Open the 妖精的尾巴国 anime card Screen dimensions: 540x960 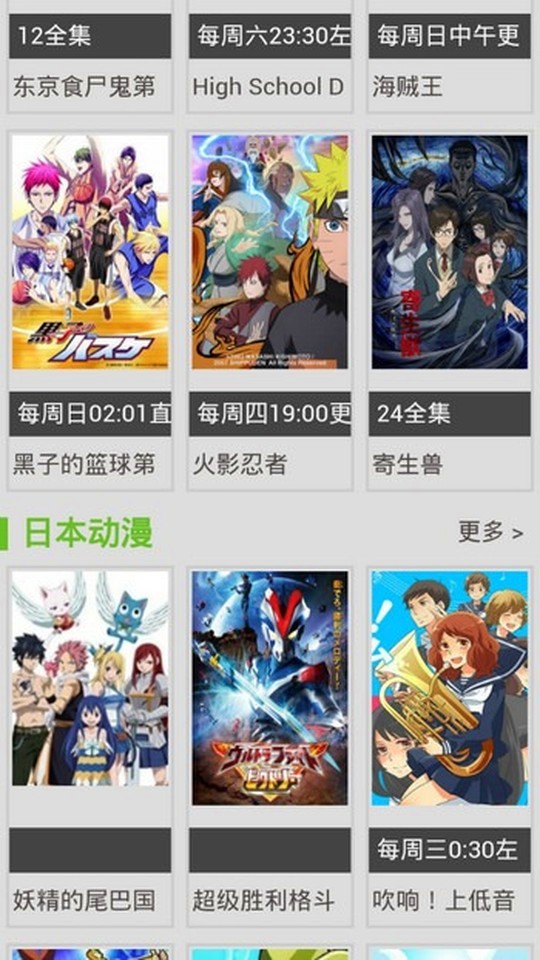(x=90, y=746)
